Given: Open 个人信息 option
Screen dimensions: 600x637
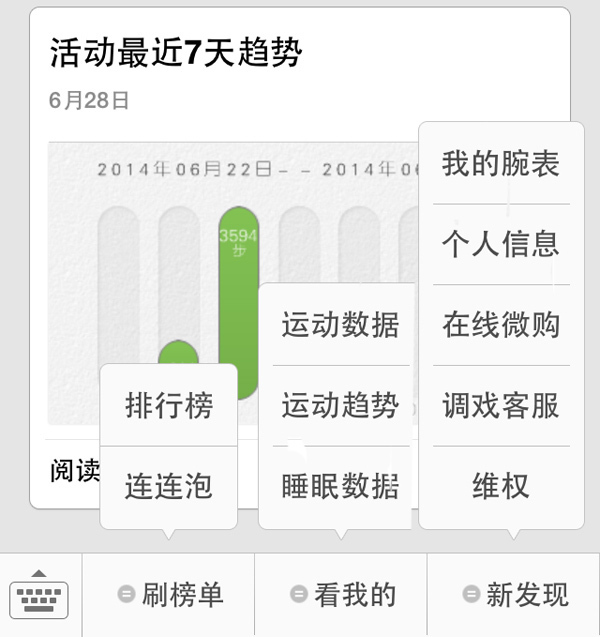Looking at the screenshot, I should coord(501,244).
